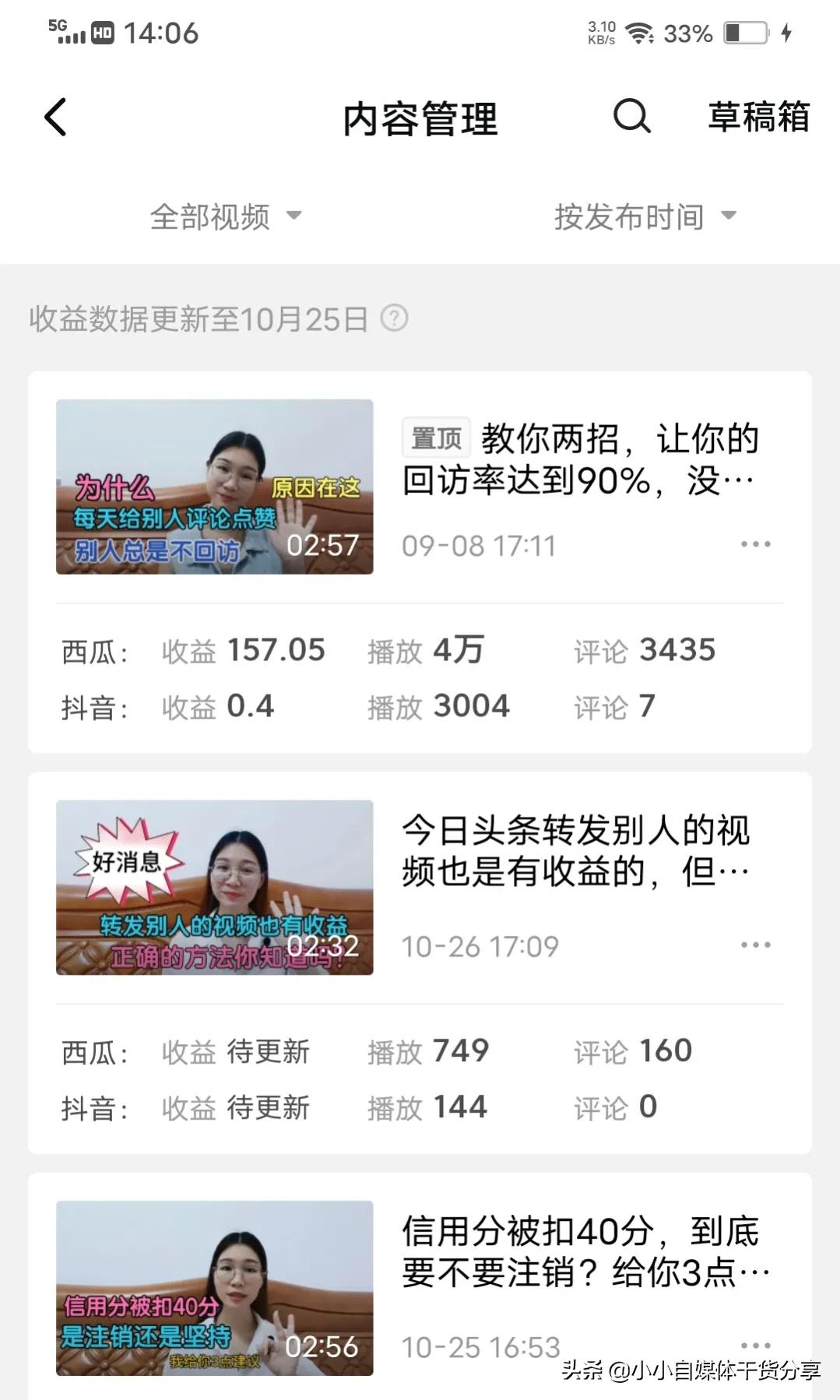The height and width of the screenshot is (1400, 840).
Task: Tap the Wi-Fi icon in the status bar
Action: coord(638,33)
